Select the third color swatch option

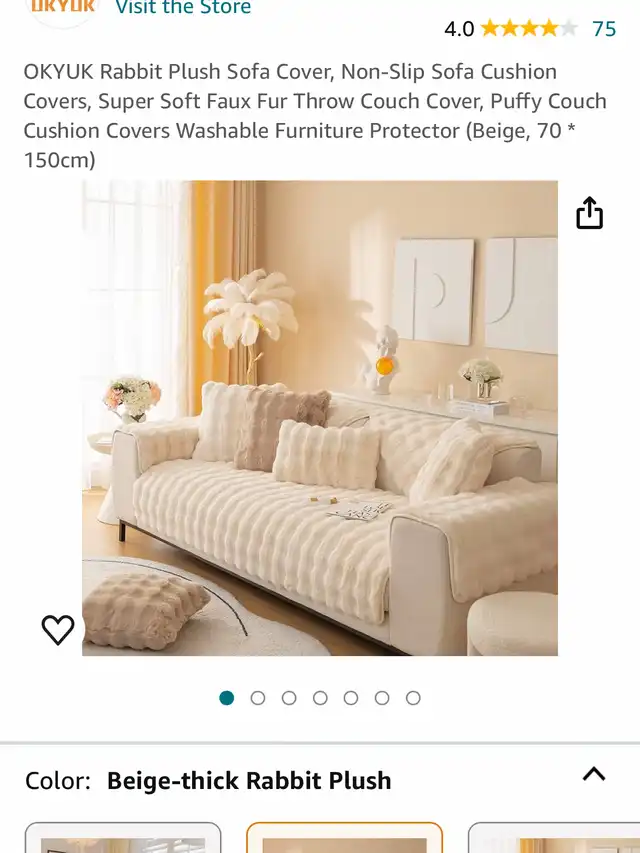coord(555,839)
